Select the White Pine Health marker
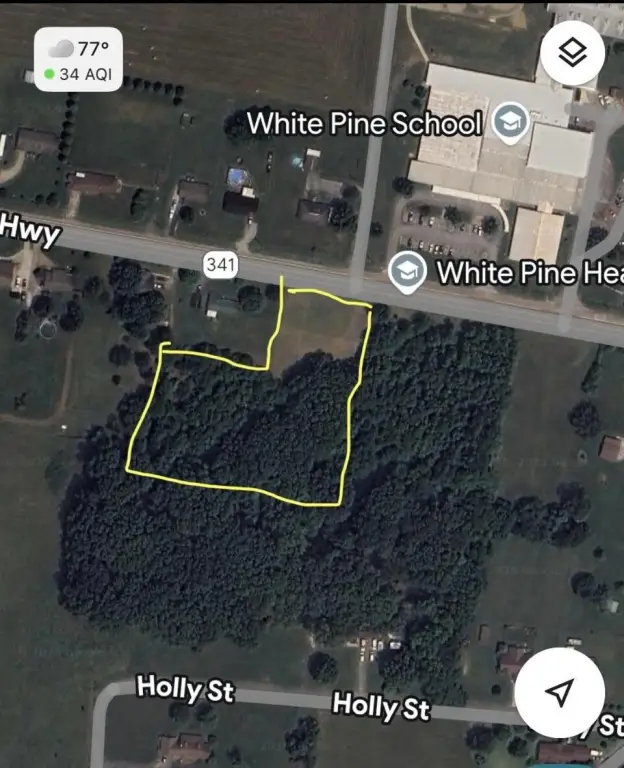Screen dimensions: 624x768 (407, 271)
